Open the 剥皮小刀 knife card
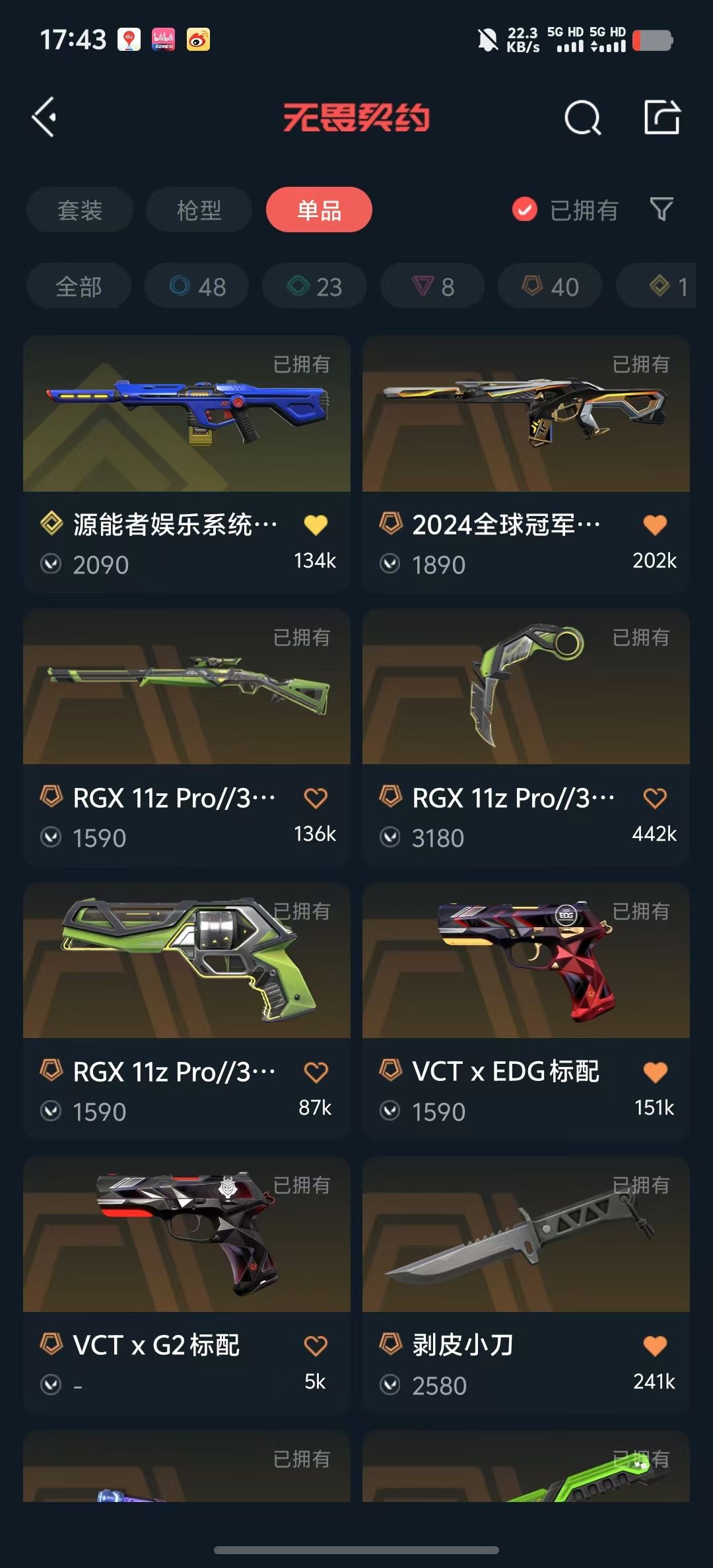Image resolution: width=713 pixels, height=1568 pixels. coord(526,1285)
